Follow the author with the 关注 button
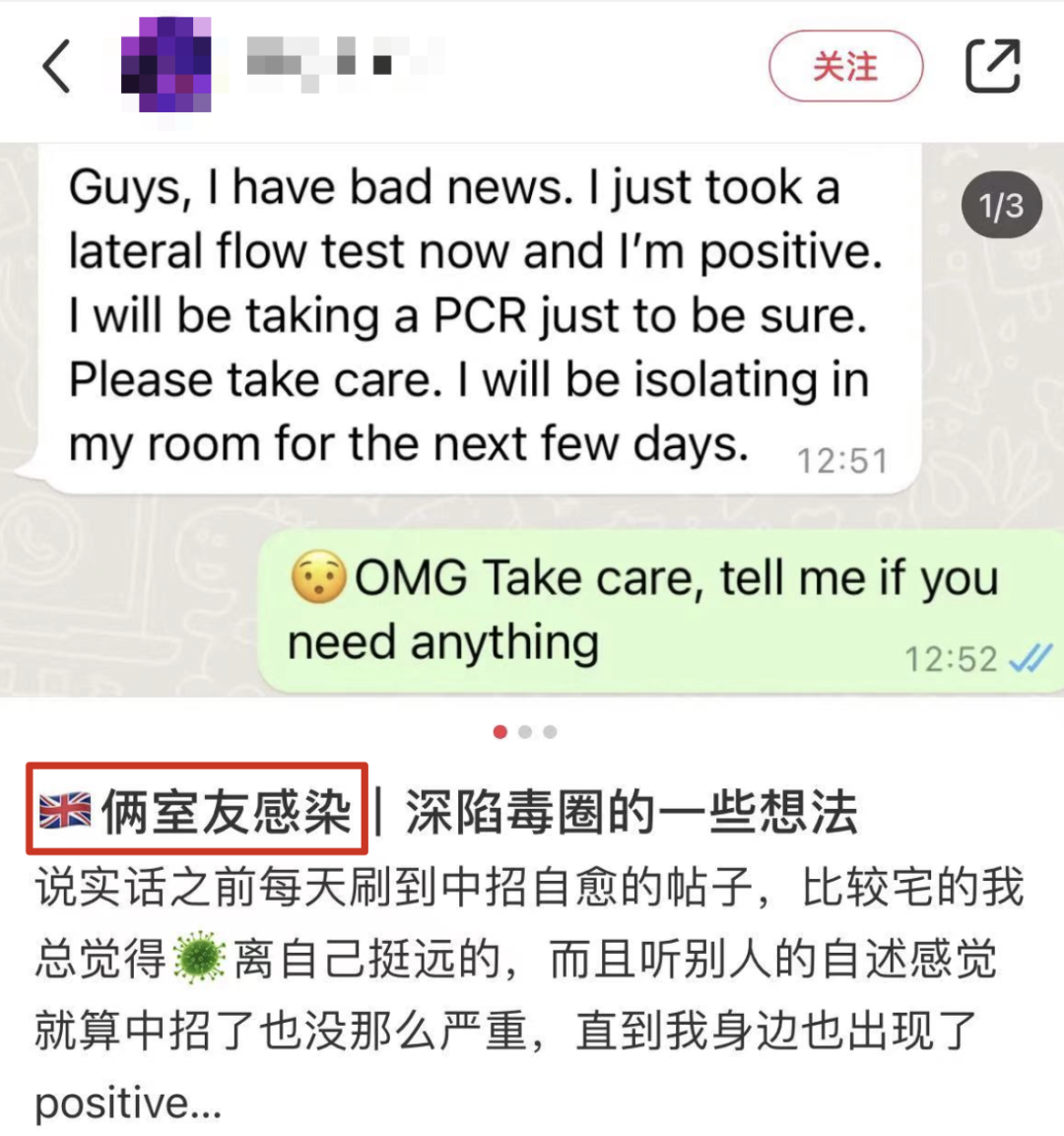The height and width of the screenshot is (1136, 1064). coord(845,67)
